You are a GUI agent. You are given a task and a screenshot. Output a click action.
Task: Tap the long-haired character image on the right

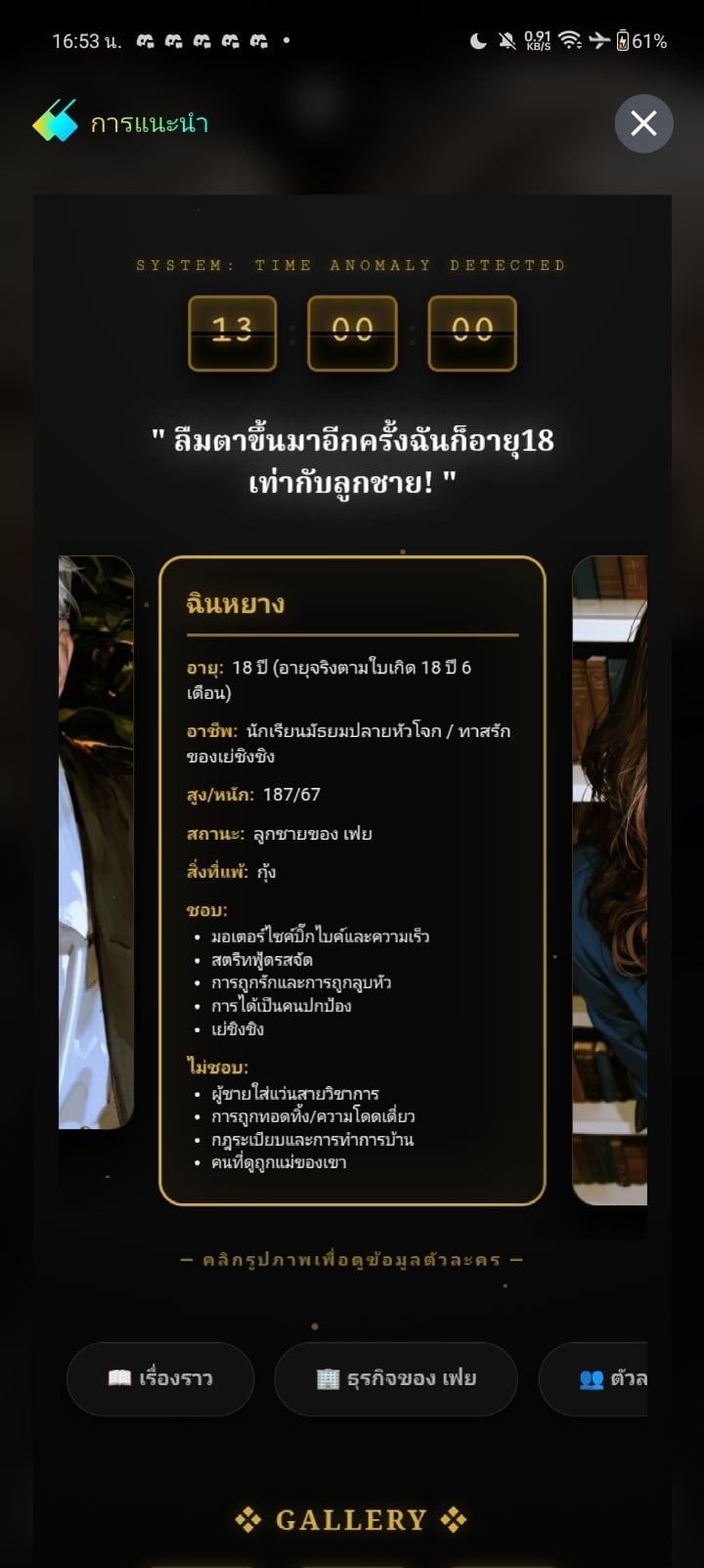coord(610,880)
